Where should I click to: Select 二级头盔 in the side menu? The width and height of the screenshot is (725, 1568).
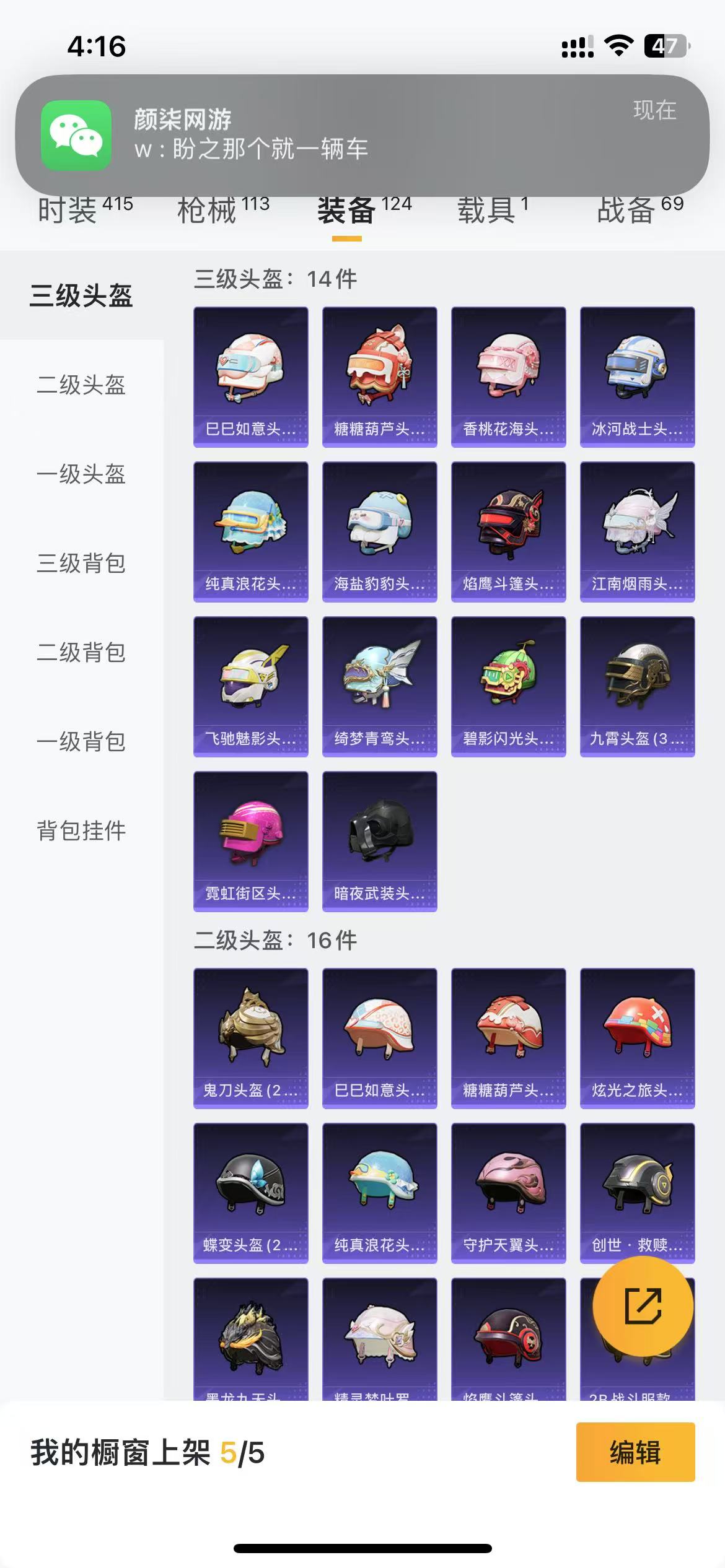pyautogui.click(x=81, y=385)
